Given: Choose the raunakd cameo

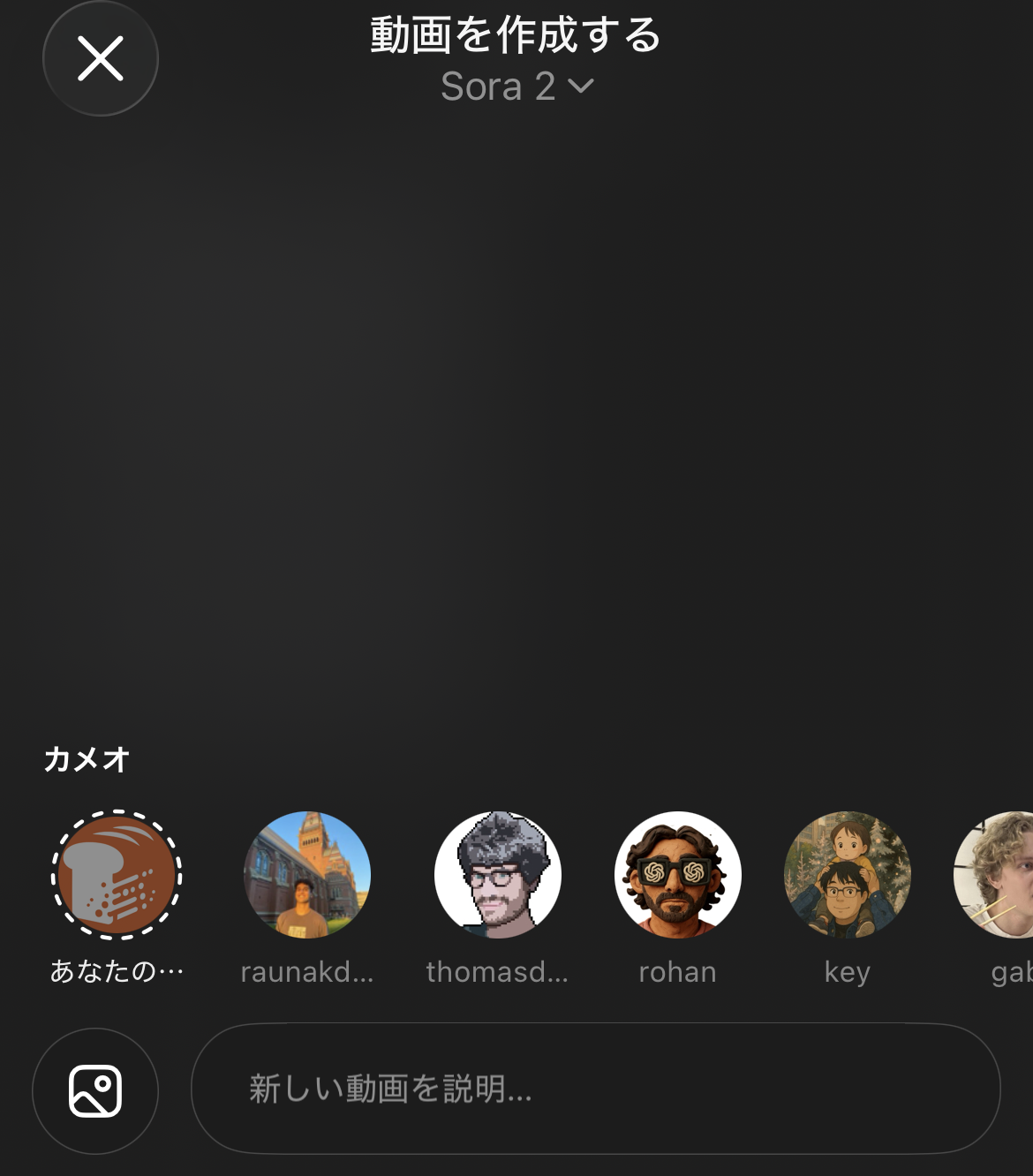Looking at the screenshot, I should pos(307,875).
